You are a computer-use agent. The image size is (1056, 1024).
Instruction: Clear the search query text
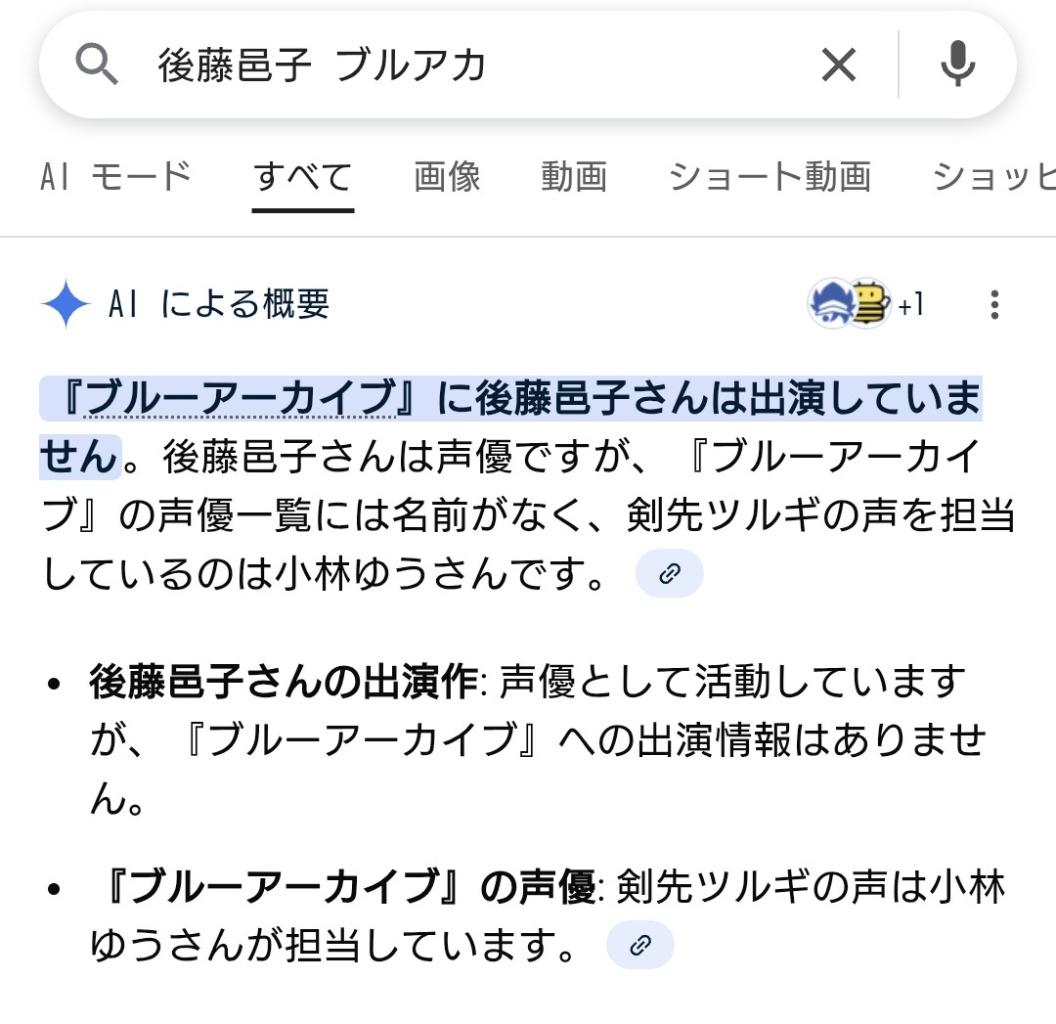click(838, 66)
